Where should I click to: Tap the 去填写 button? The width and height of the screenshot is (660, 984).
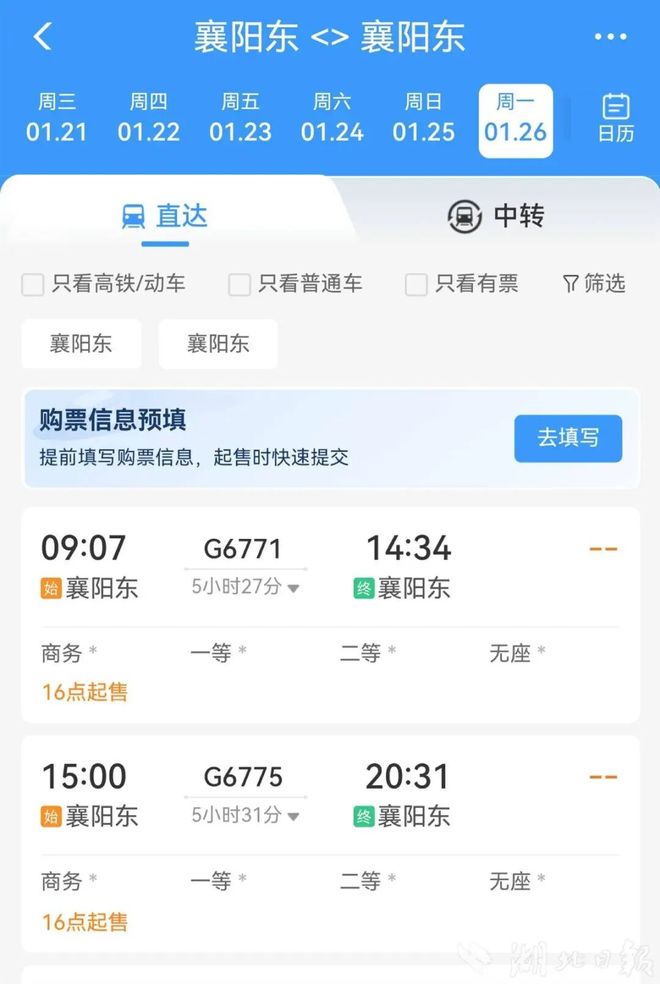(568, 438)
